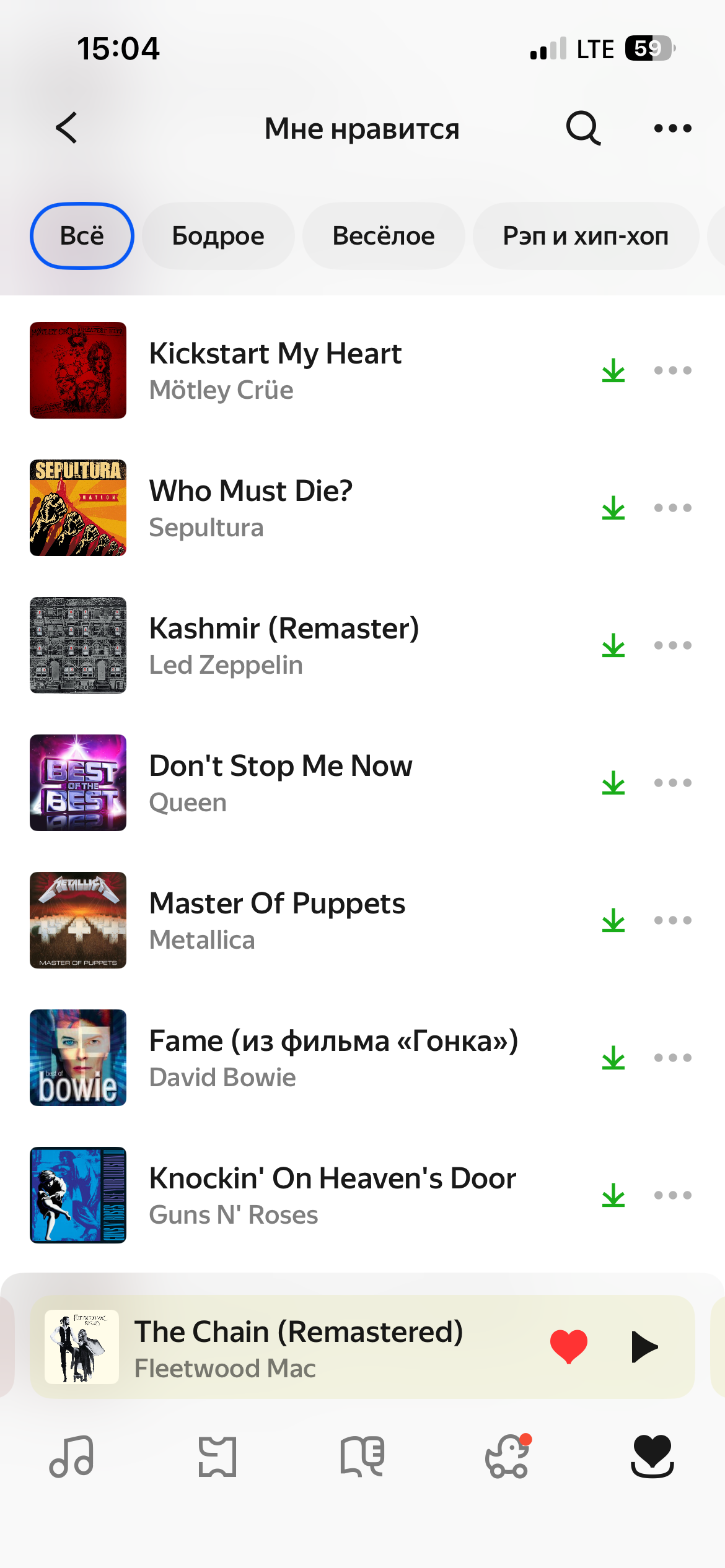The width and height of the screenshot is (725, 1568).
Task: Play Fame by David Bowie
Action: click(333, 1058)
